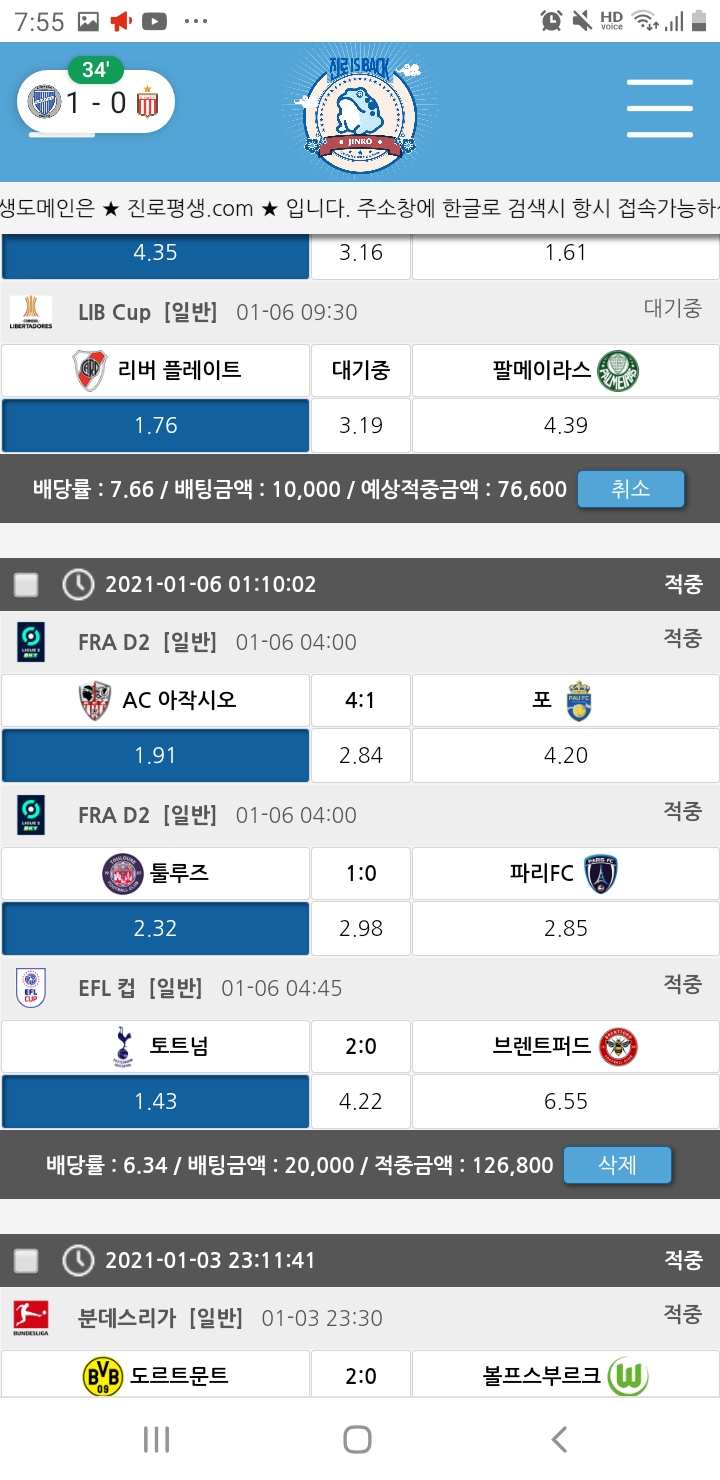This screenshot has width=720, height=1480.
Task: Tap the 삭제 button to delete bet
Action: pyautogui.click(x=617, y=1165)
